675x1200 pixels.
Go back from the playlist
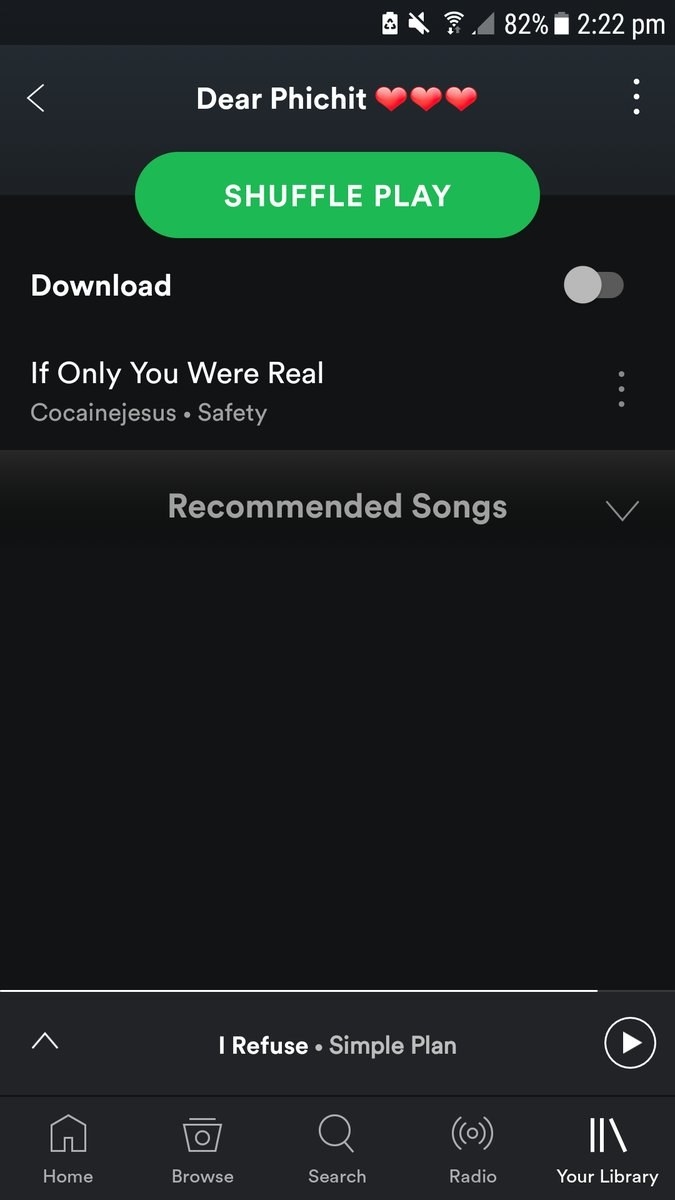36,98
